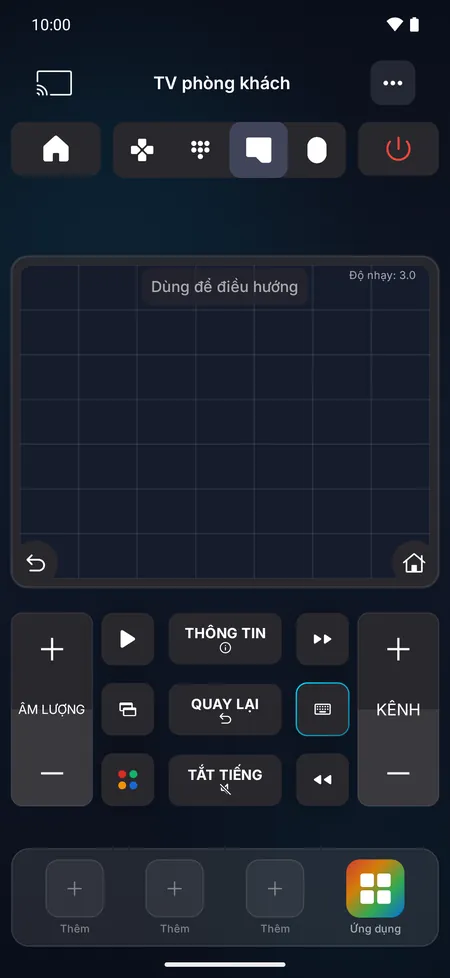Viewport: 450px width, 978px height.
Task: Increase the volume with ÂM LƯỢNG plus
Action: [52, 650]
